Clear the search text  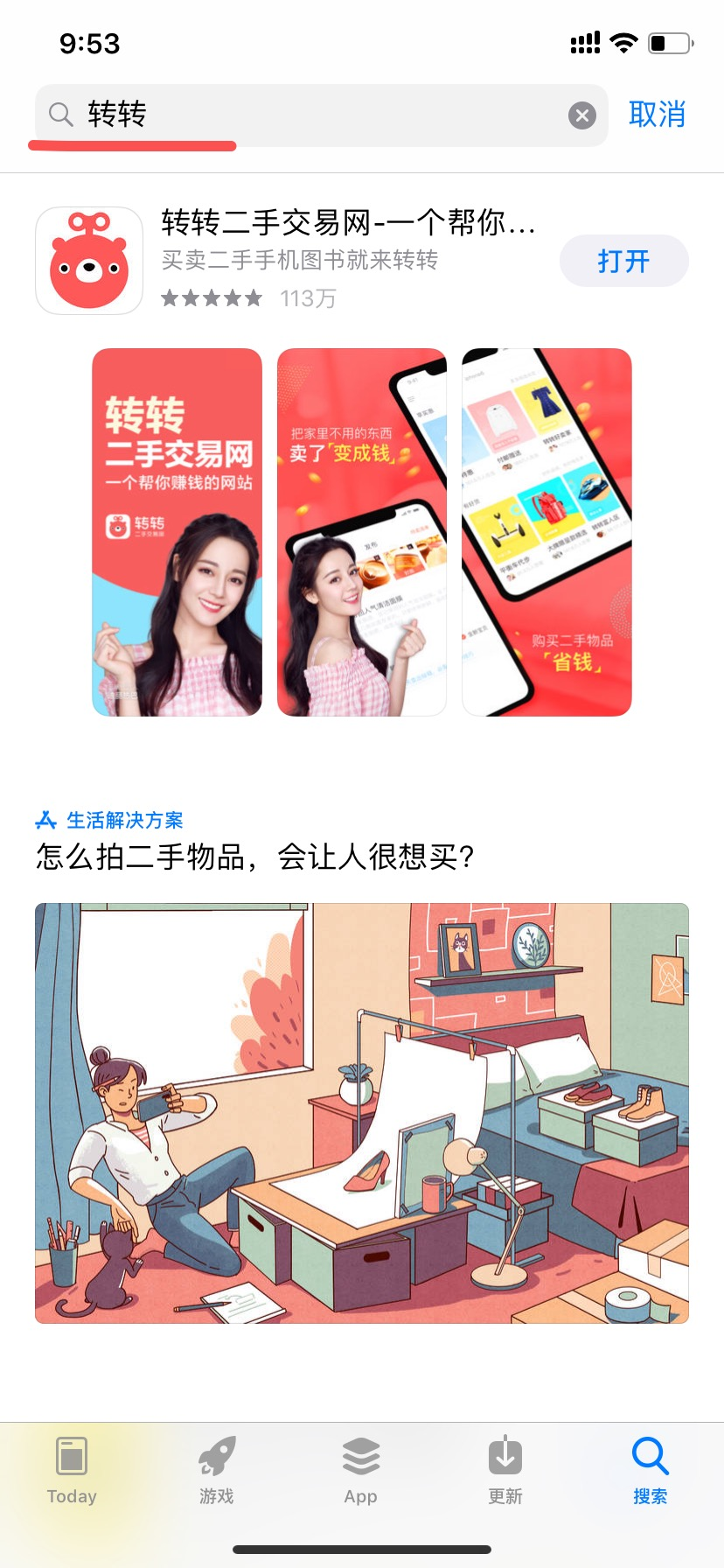582,115
